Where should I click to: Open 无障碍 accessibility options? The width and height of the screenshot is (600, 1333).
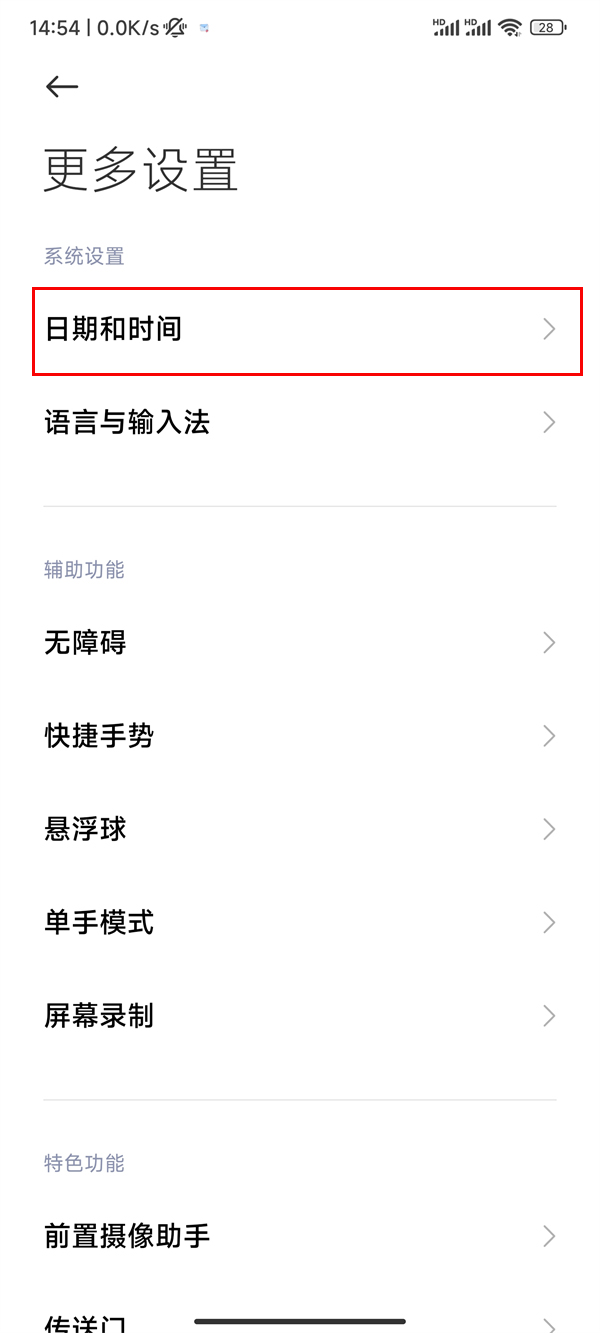tap(300, 642)
